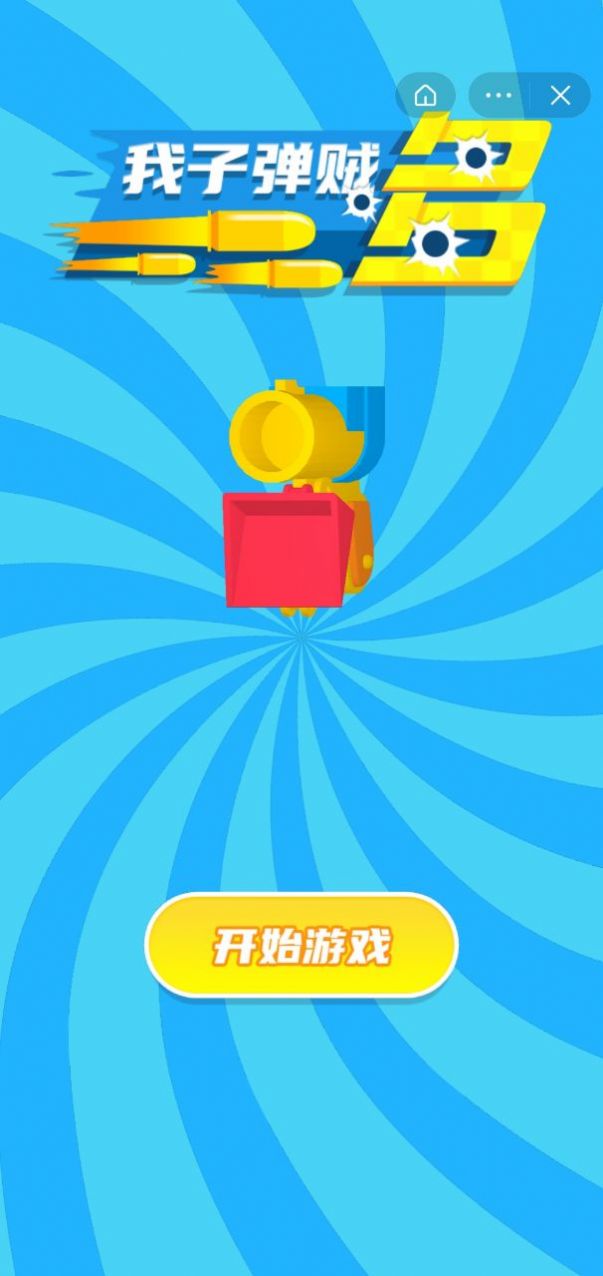
Task: Close the mini game
Action: click(x=560, y=96)
